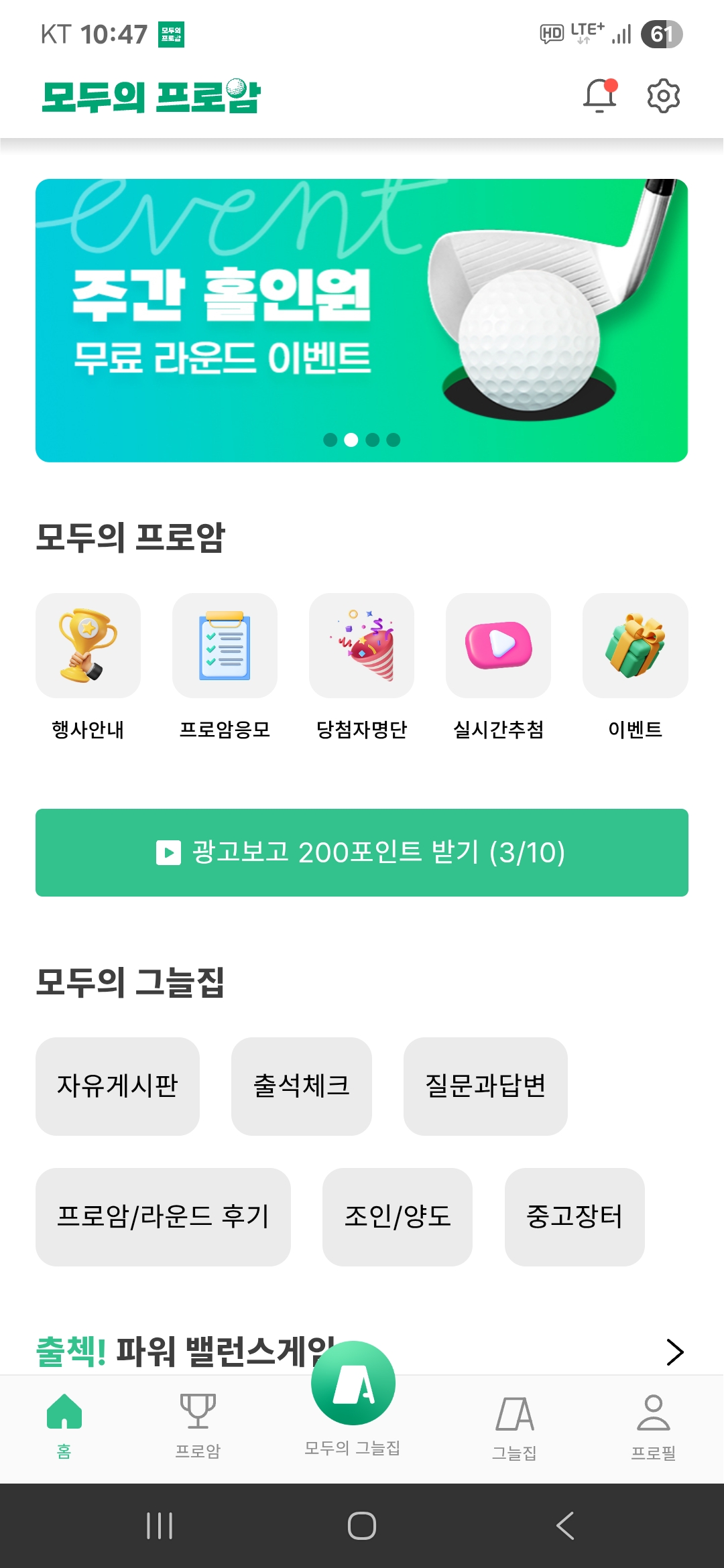Open 질문과답변 board

[x=485, y=1086]
